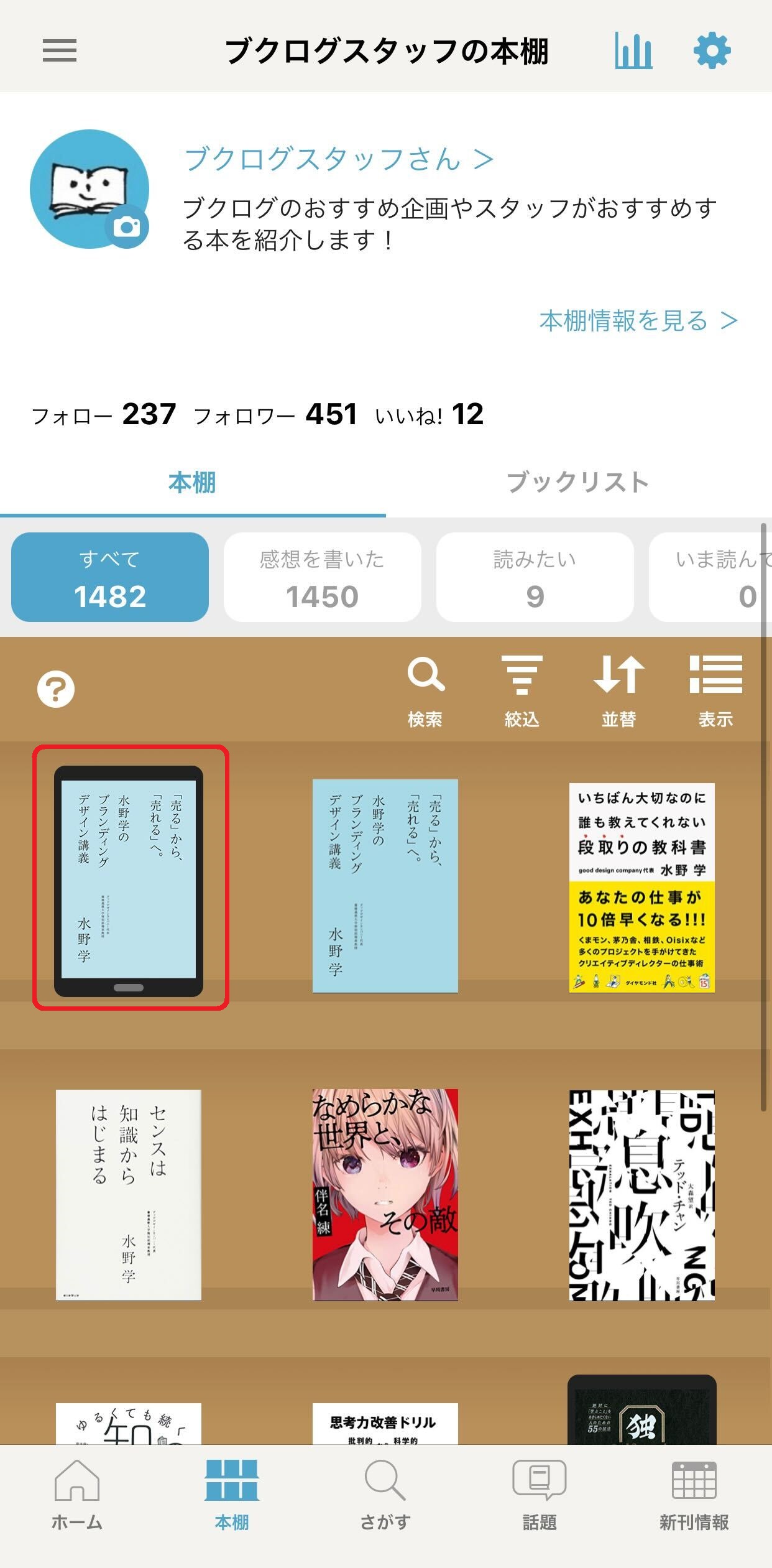Open the 絞込 filter options
The width and height of the screenshot is (772, 1568).
522,690
